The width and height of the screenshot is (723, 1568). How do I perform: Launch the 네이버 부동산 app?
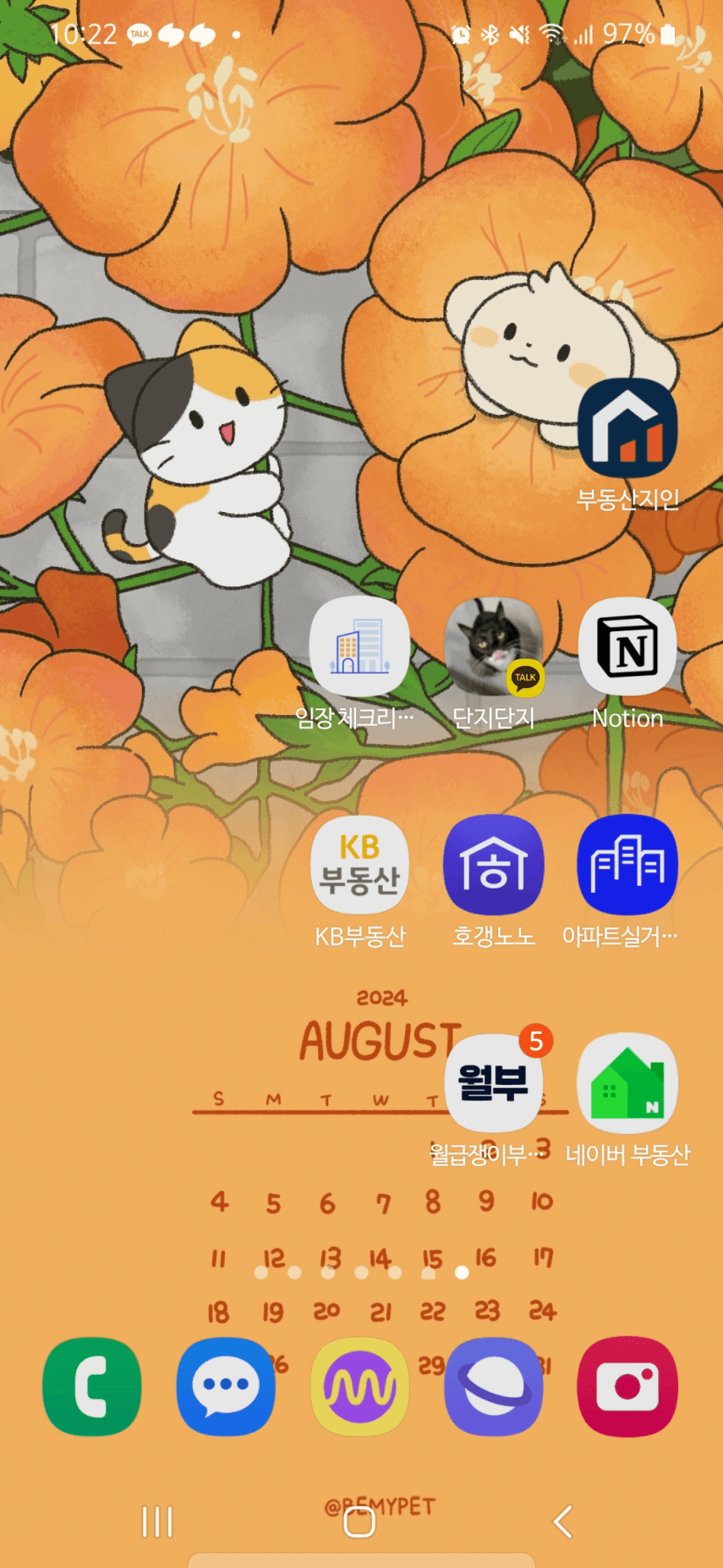point(627,1083)
